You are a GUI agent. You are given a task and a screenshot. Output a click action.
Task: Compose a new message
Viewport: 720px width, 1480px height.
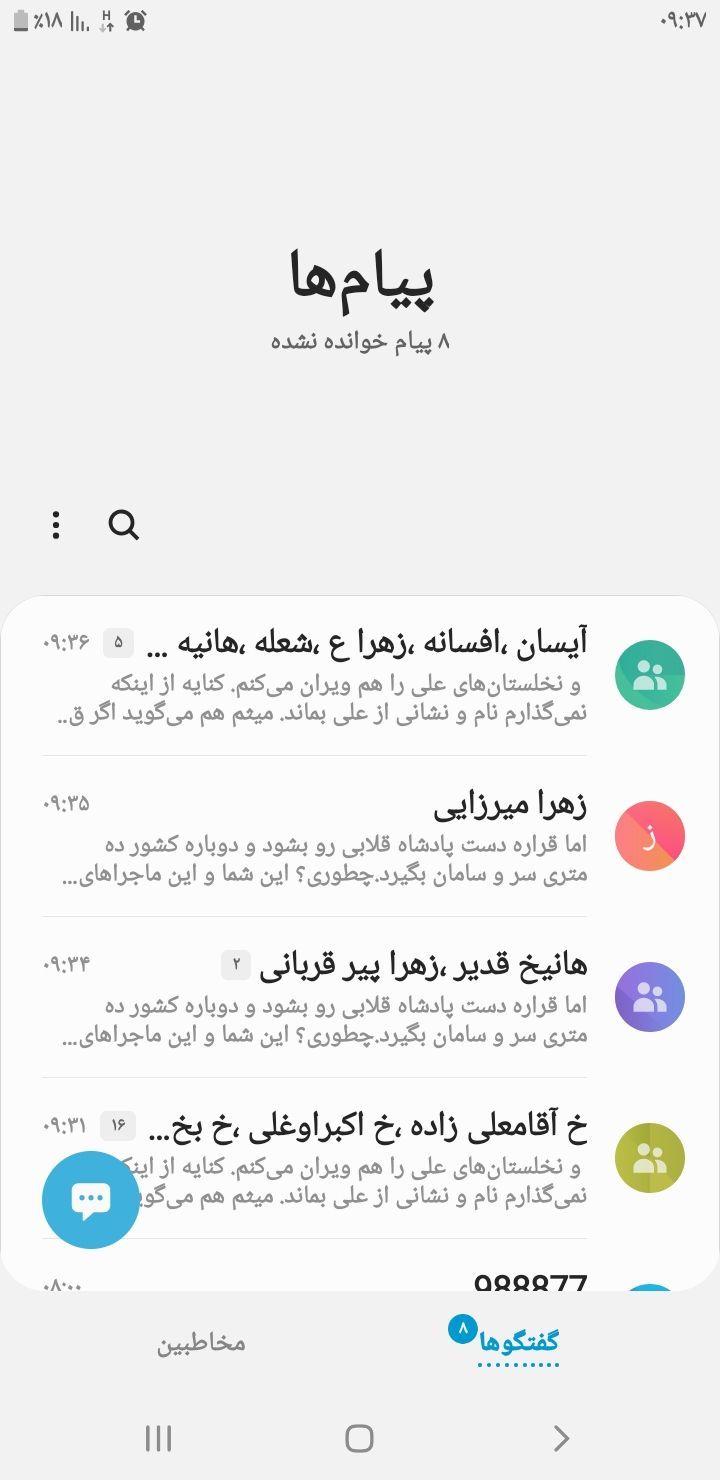coord(90,1199)
